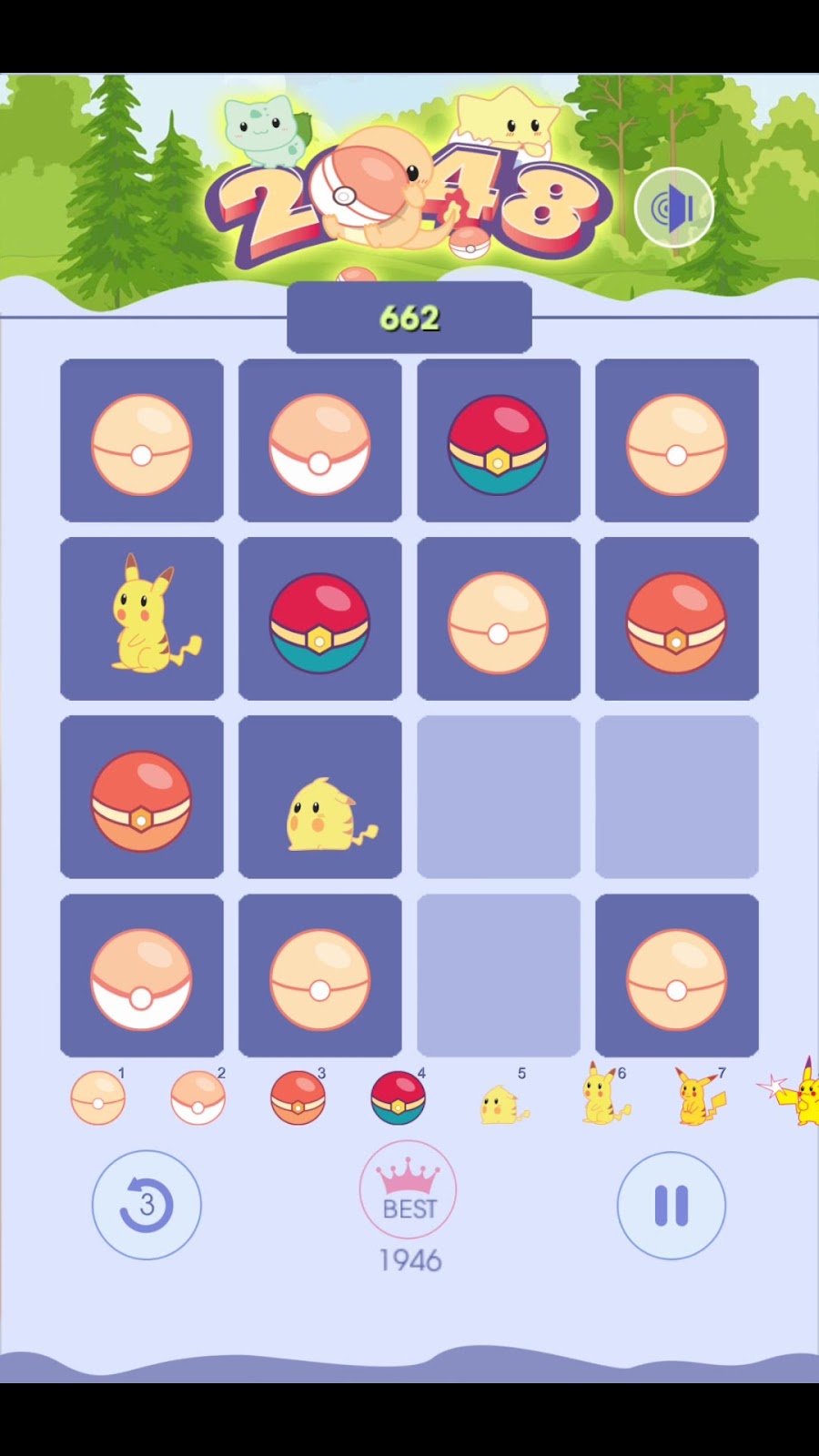
Task: Pause the game
Action: coord(672,1205)
